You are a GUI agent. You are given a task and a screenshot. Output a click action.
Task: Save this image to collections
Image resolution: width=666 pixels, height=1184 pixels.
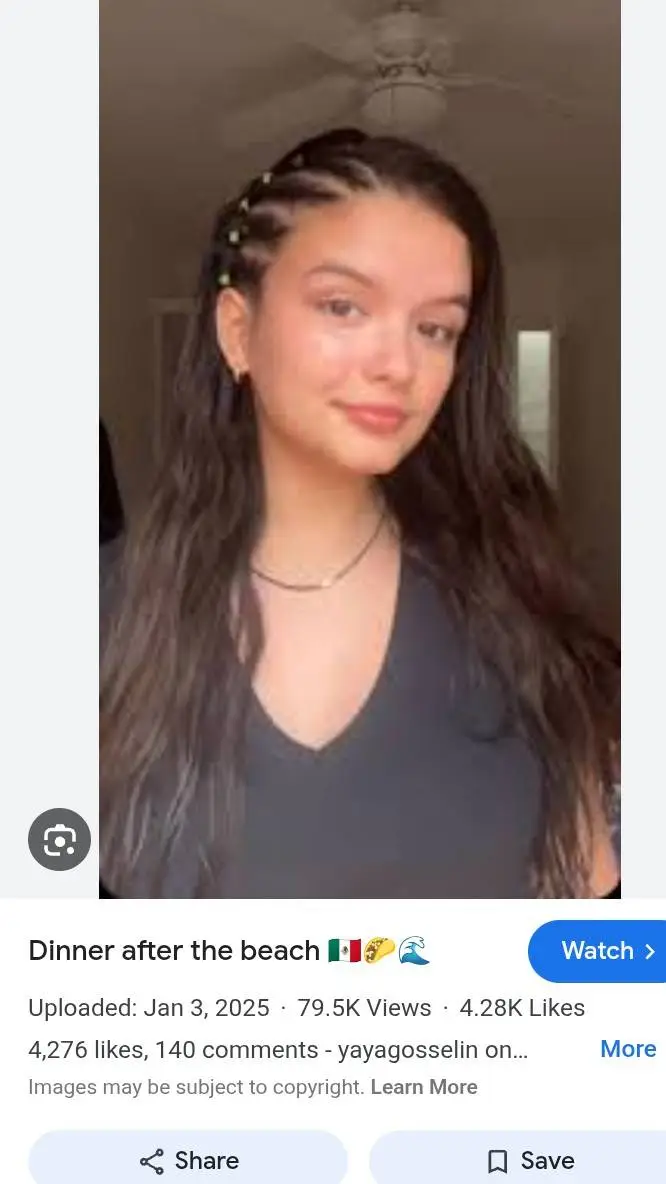[530, 1160]
